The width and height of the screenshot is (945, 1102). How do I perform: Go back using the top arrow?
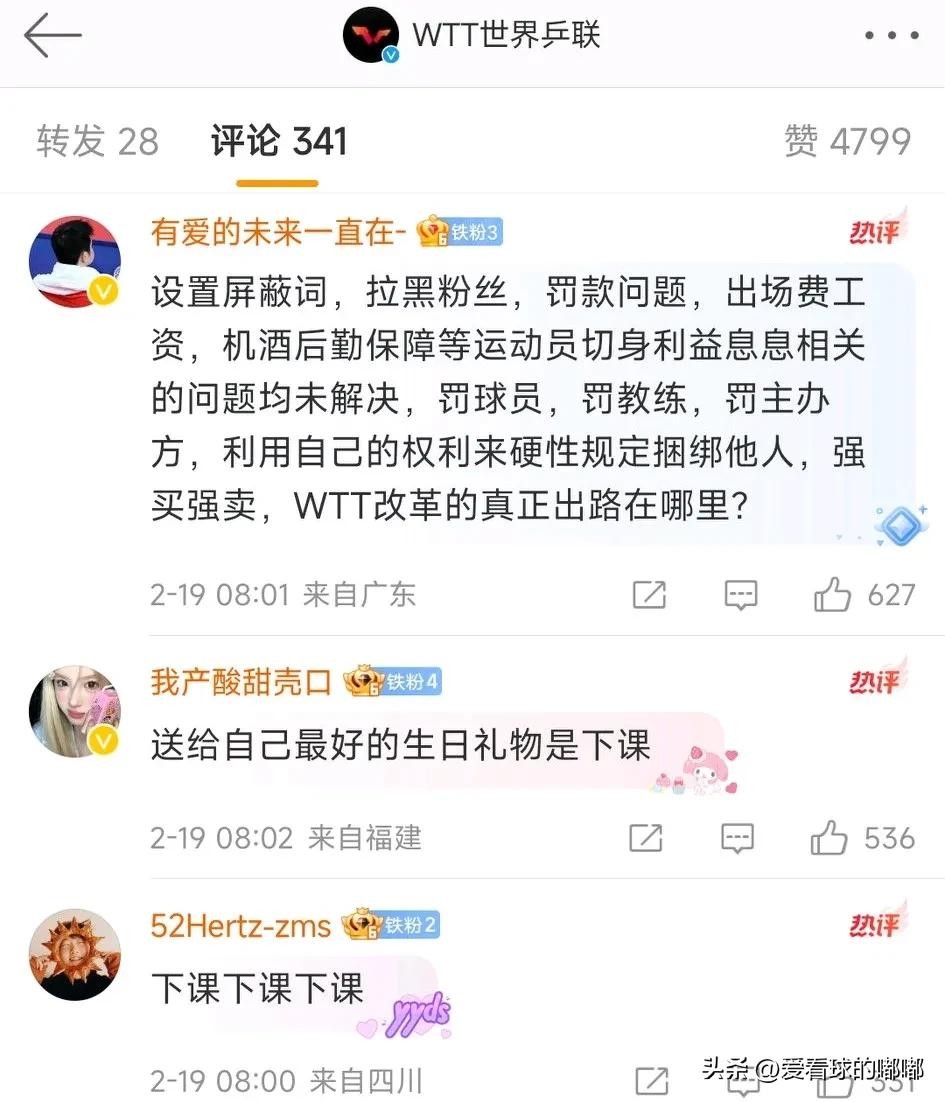52,37
